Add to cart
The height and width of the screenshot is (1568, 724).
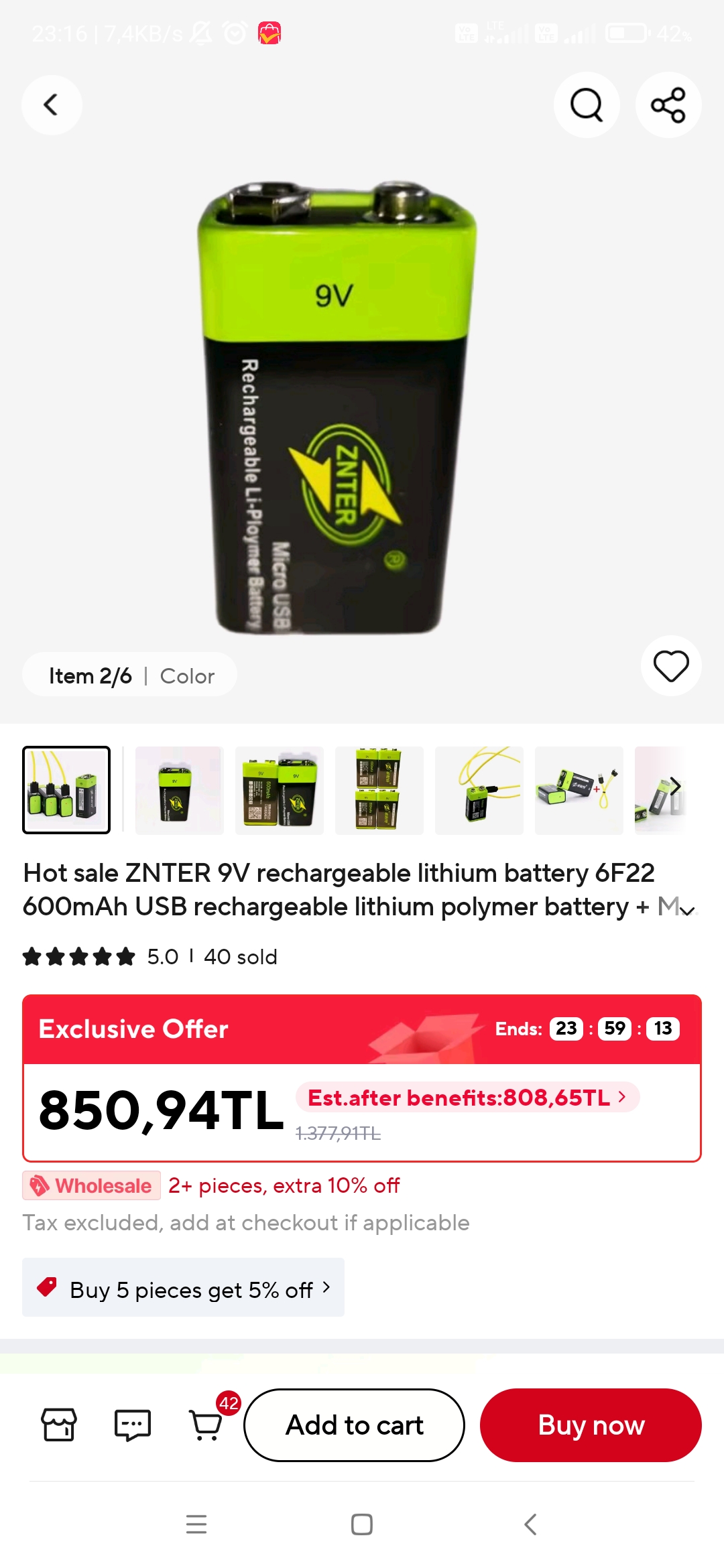point(354,1425)
